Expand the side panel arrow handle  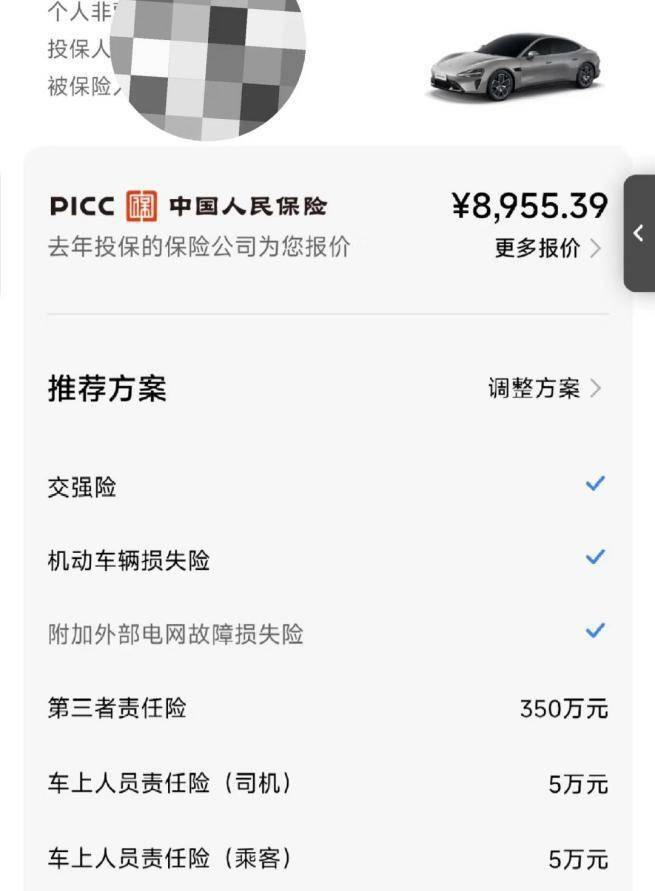point(639,233)
